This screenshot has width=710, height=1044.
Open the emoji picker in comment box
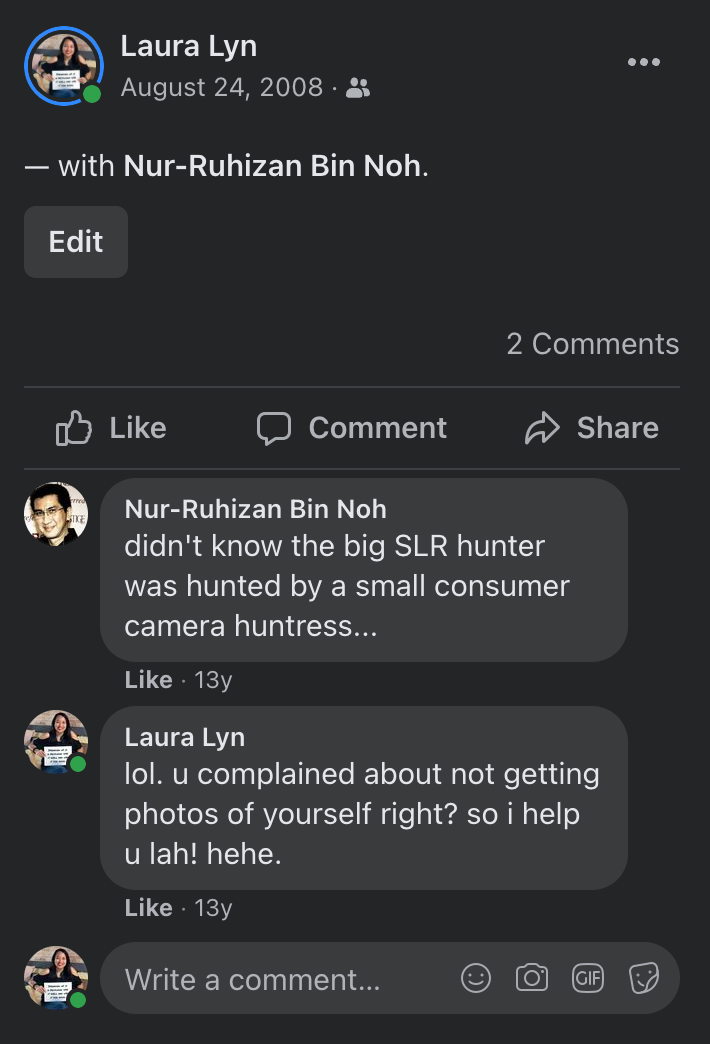476,978
